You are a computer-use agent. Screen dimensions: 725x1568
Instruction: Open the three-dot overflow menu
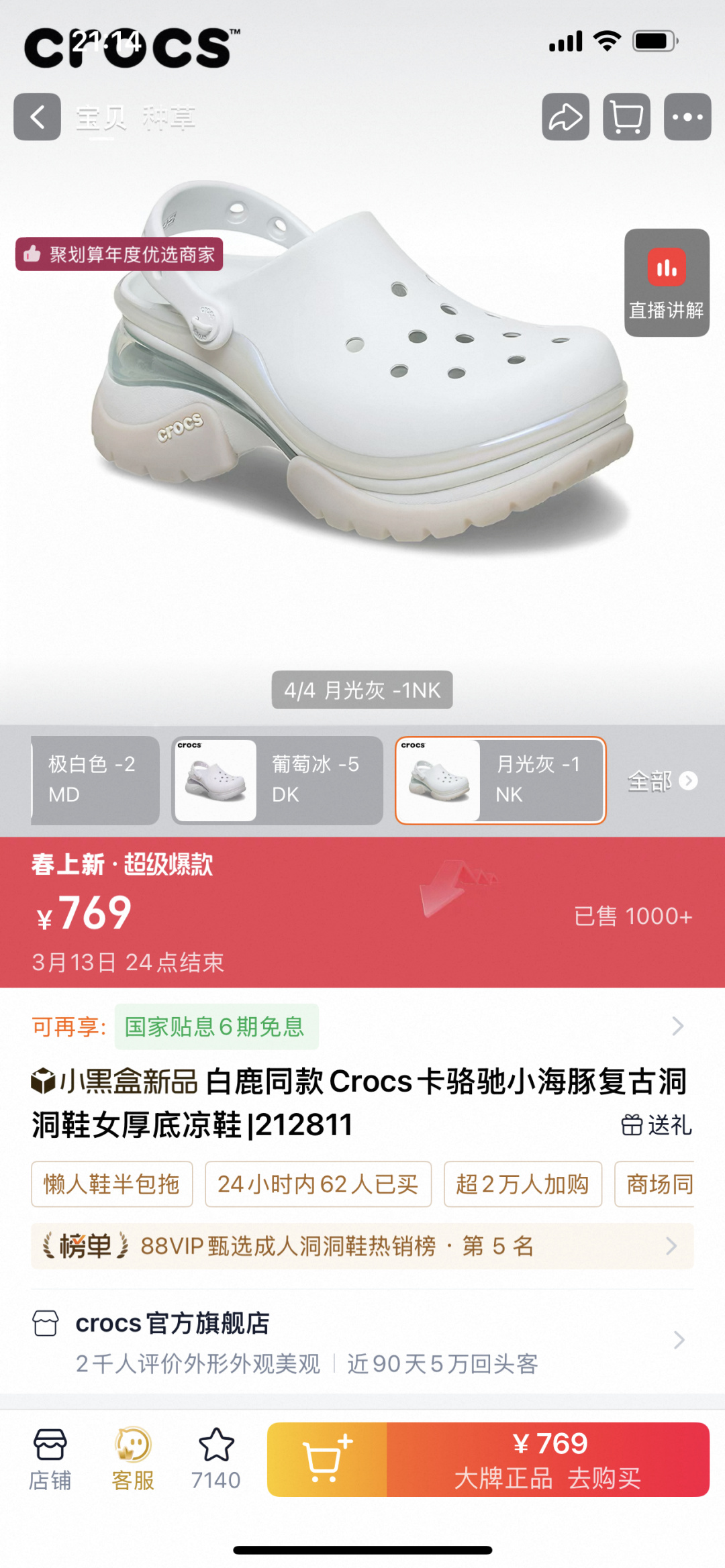coord(687,117)
